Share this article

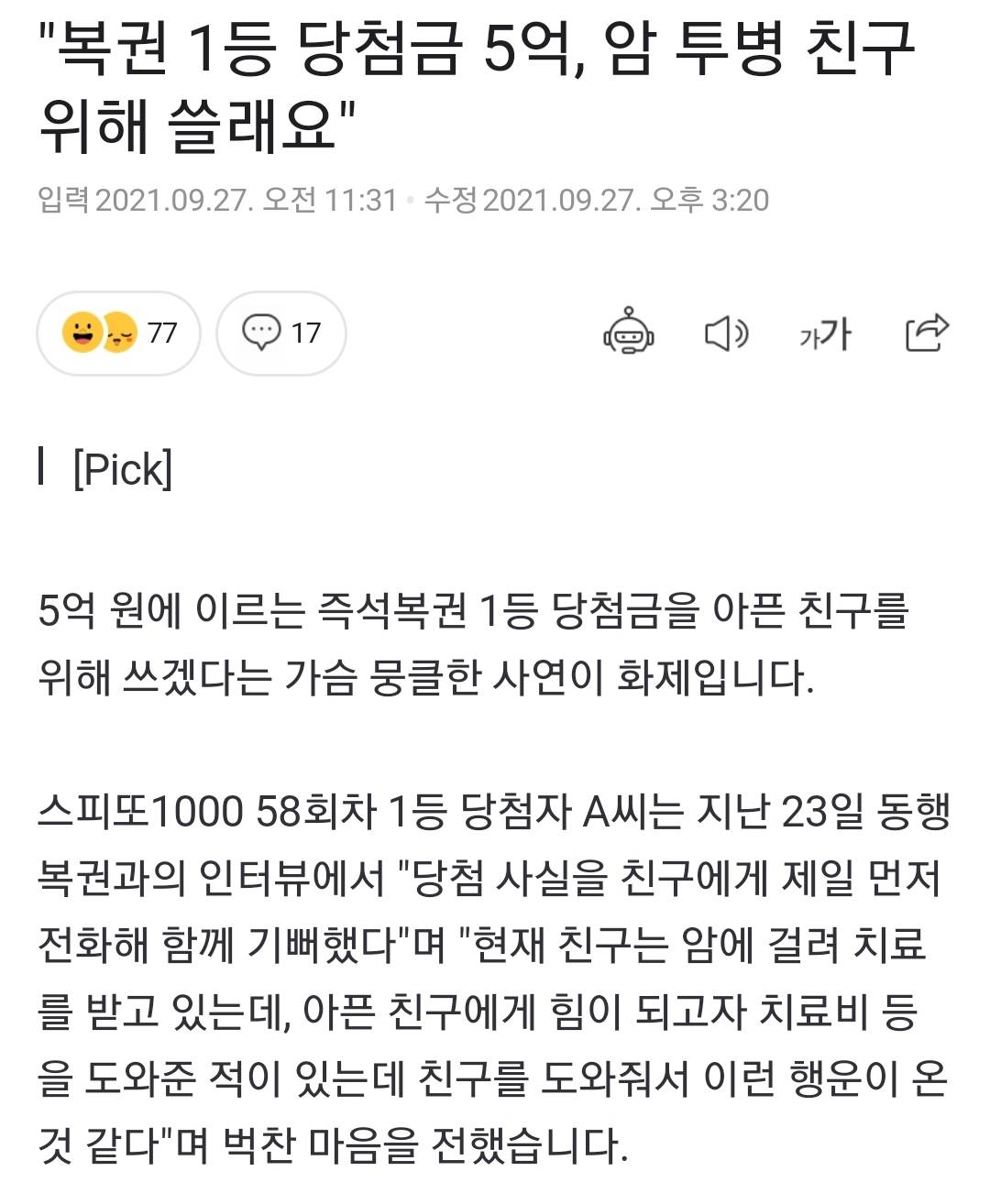926,332
